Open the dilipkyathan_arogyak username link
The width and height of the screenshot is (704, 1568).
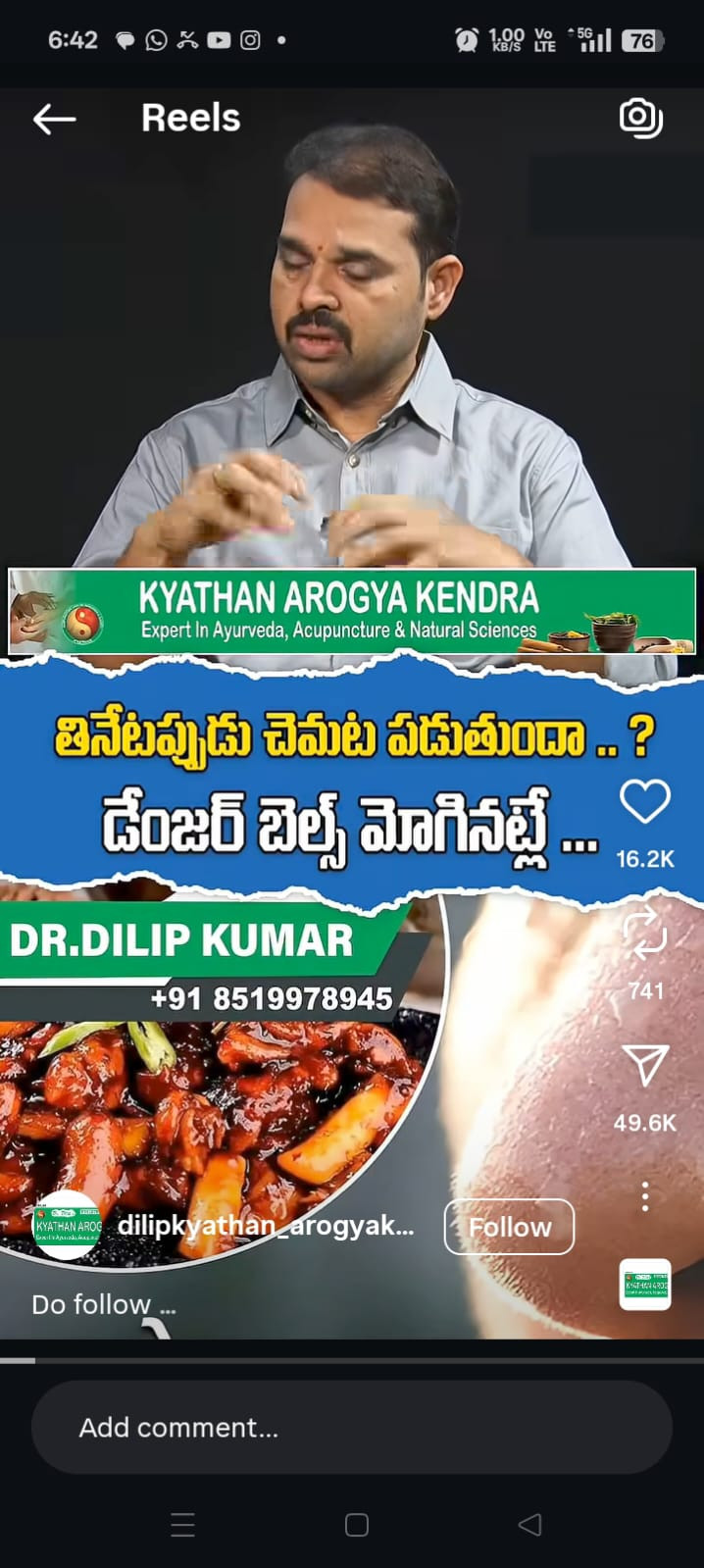tap(265, 1226)
